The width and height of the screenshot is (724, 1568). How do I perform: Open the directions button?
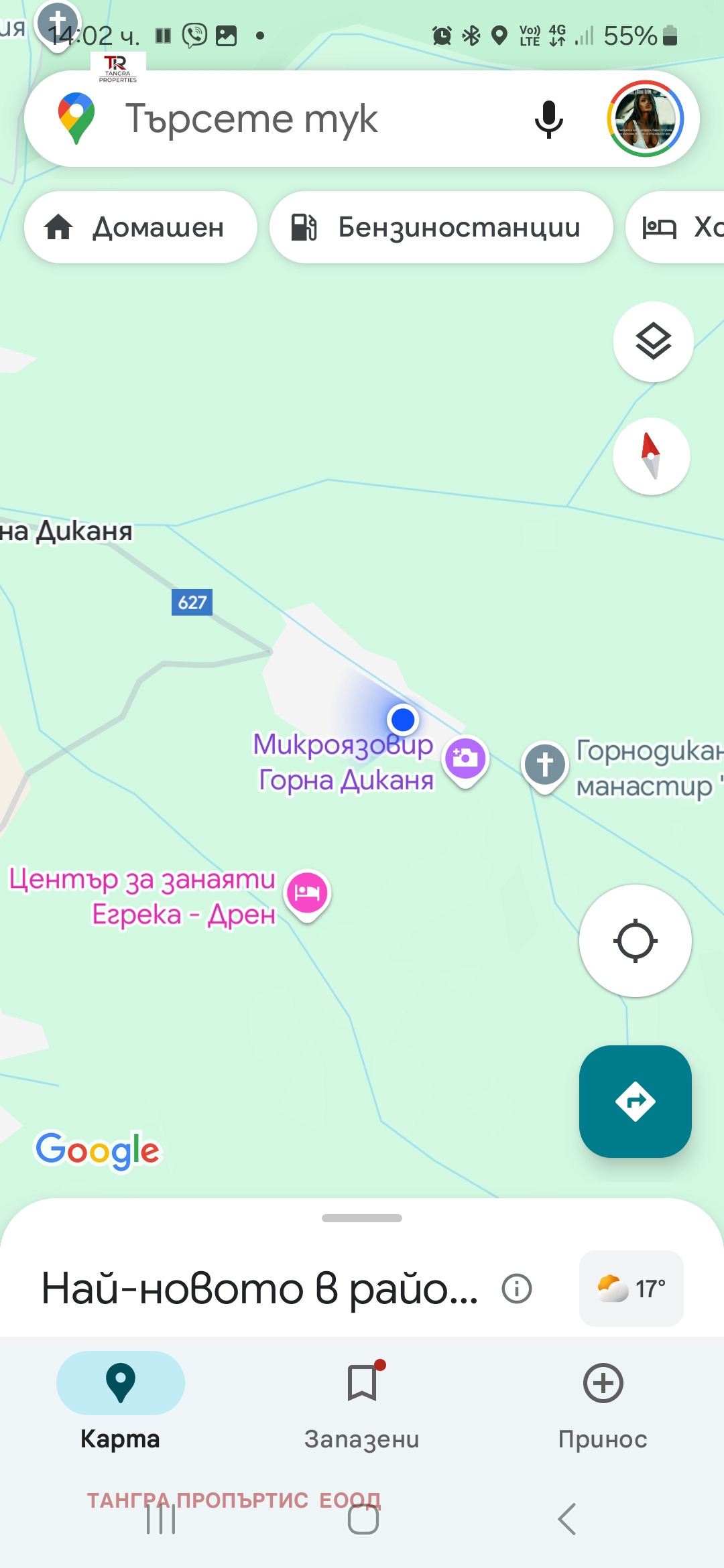635,1101
